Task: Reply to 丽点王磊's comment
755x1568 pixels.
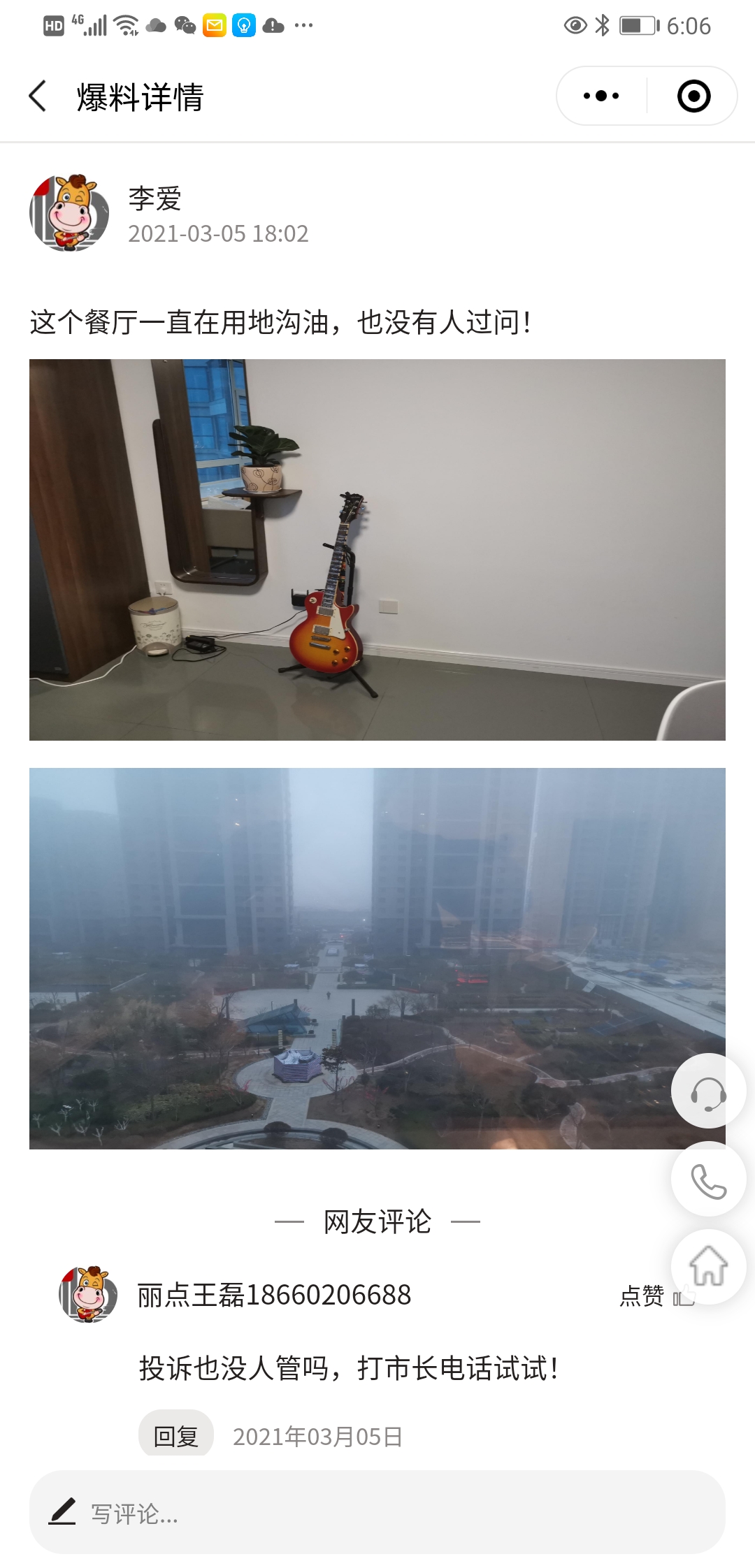Action: point(175,1436)
